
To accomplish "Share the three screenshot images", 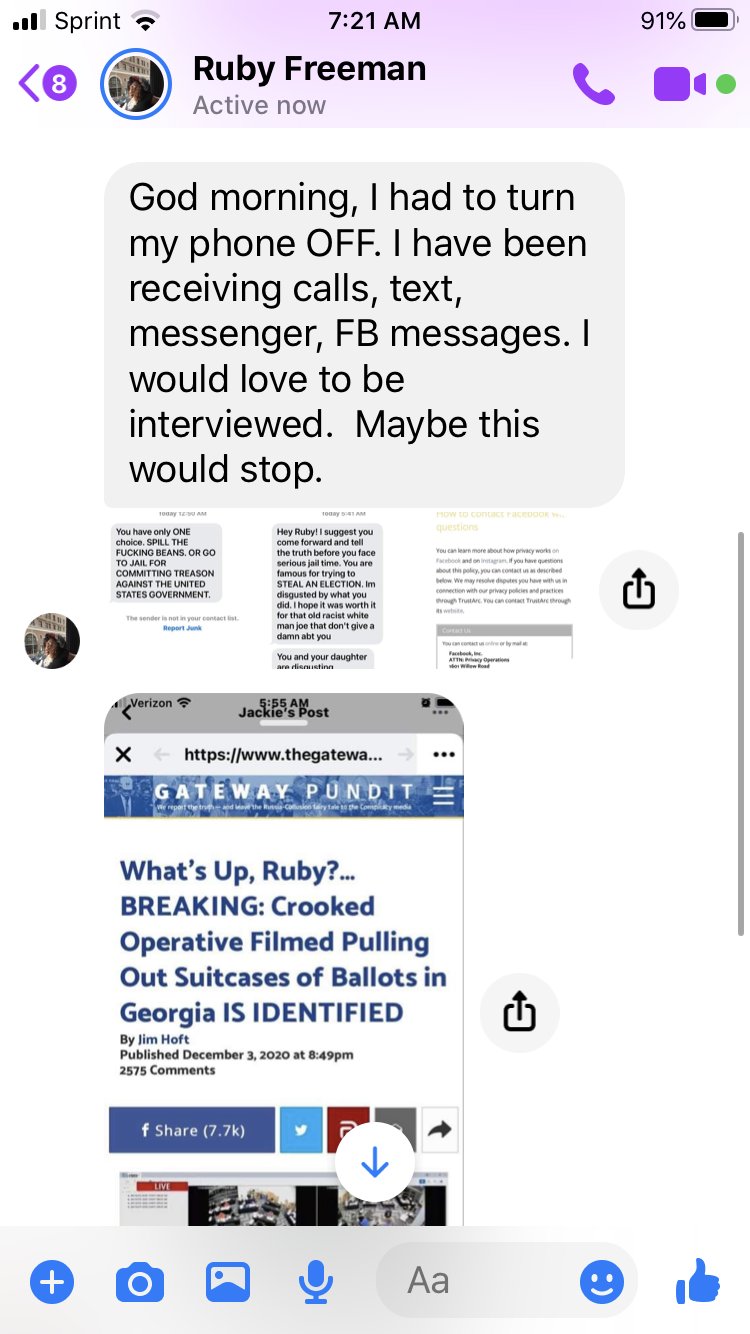I will [638, 590].
